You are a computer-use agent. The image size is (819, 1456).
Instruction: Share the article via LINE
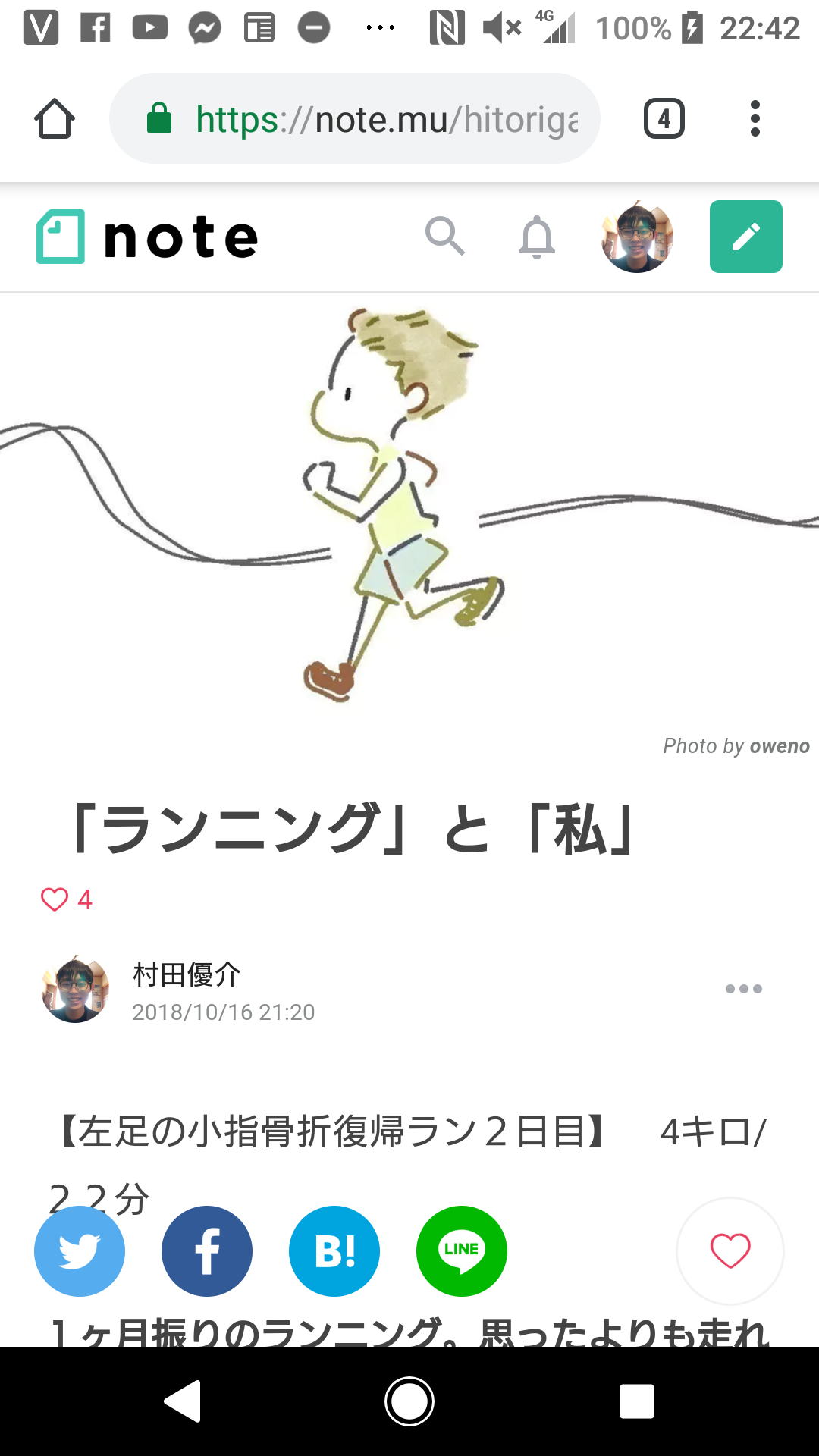click(461, 1250)
